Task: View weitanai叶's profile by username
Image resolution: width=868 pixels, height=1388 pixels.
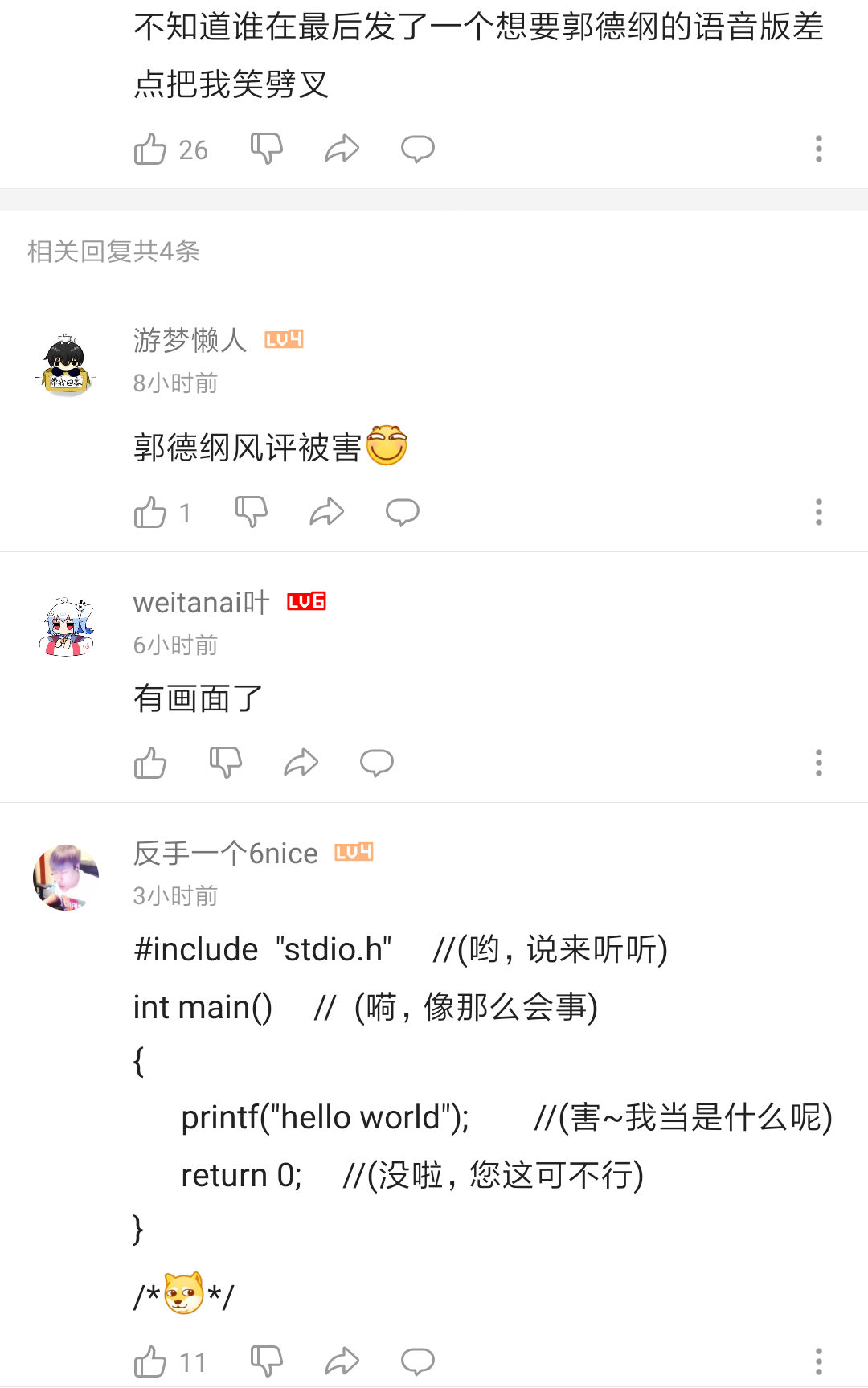Action: coord(201,602)
